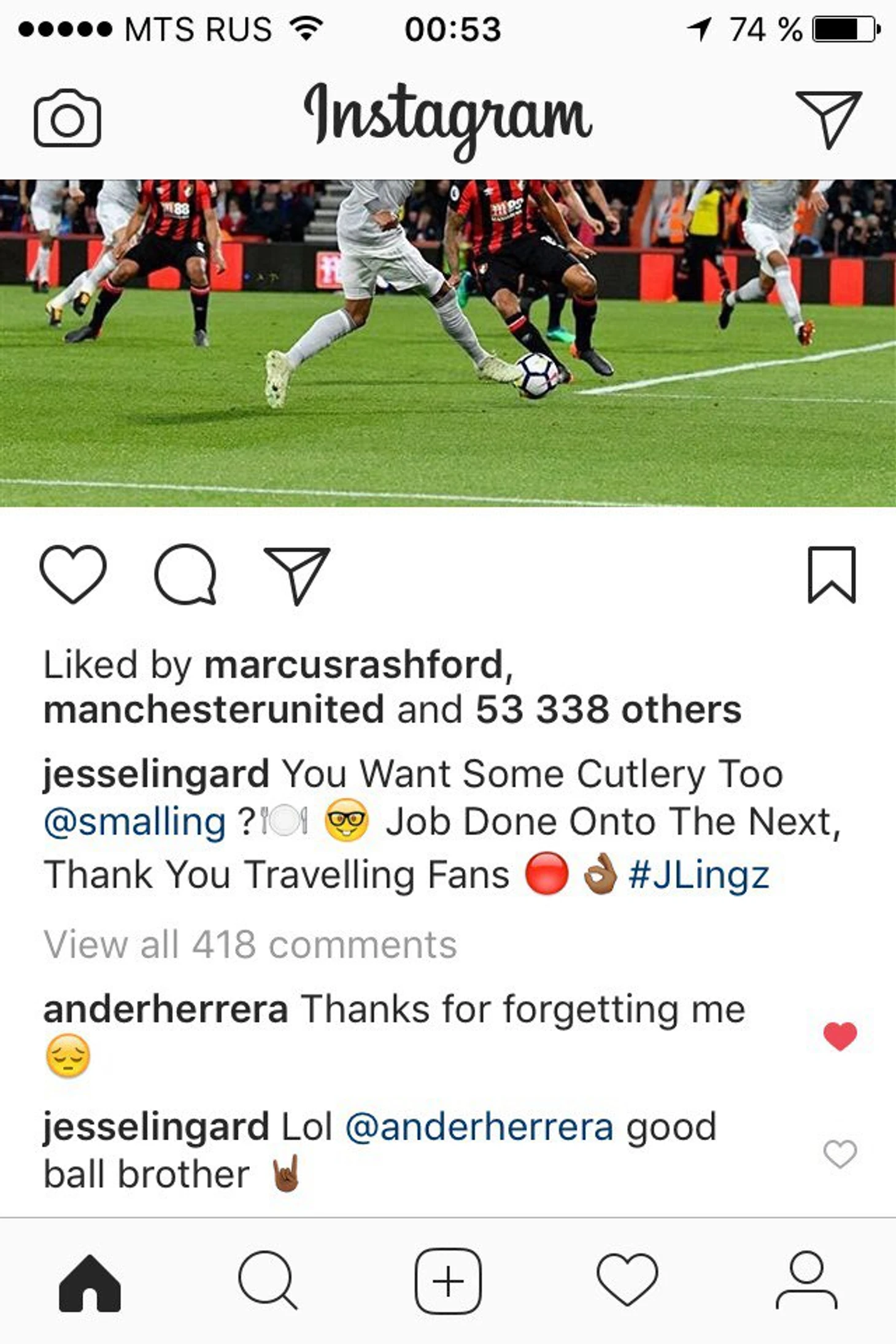This screenshot has width=896, height=1344.
Task: Switch to the Search tab
Action: click(x=268, y=1281)
